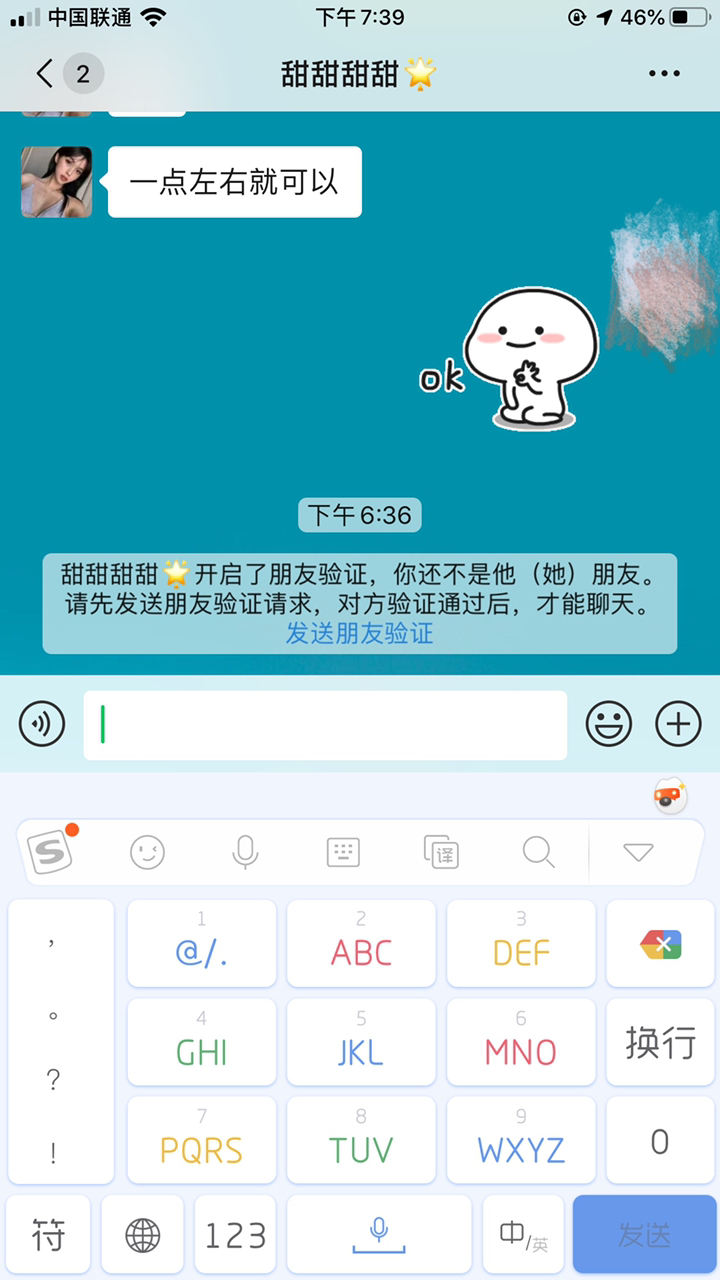
Task: Tap the keyboard backspace key
Action: (660, 944)
